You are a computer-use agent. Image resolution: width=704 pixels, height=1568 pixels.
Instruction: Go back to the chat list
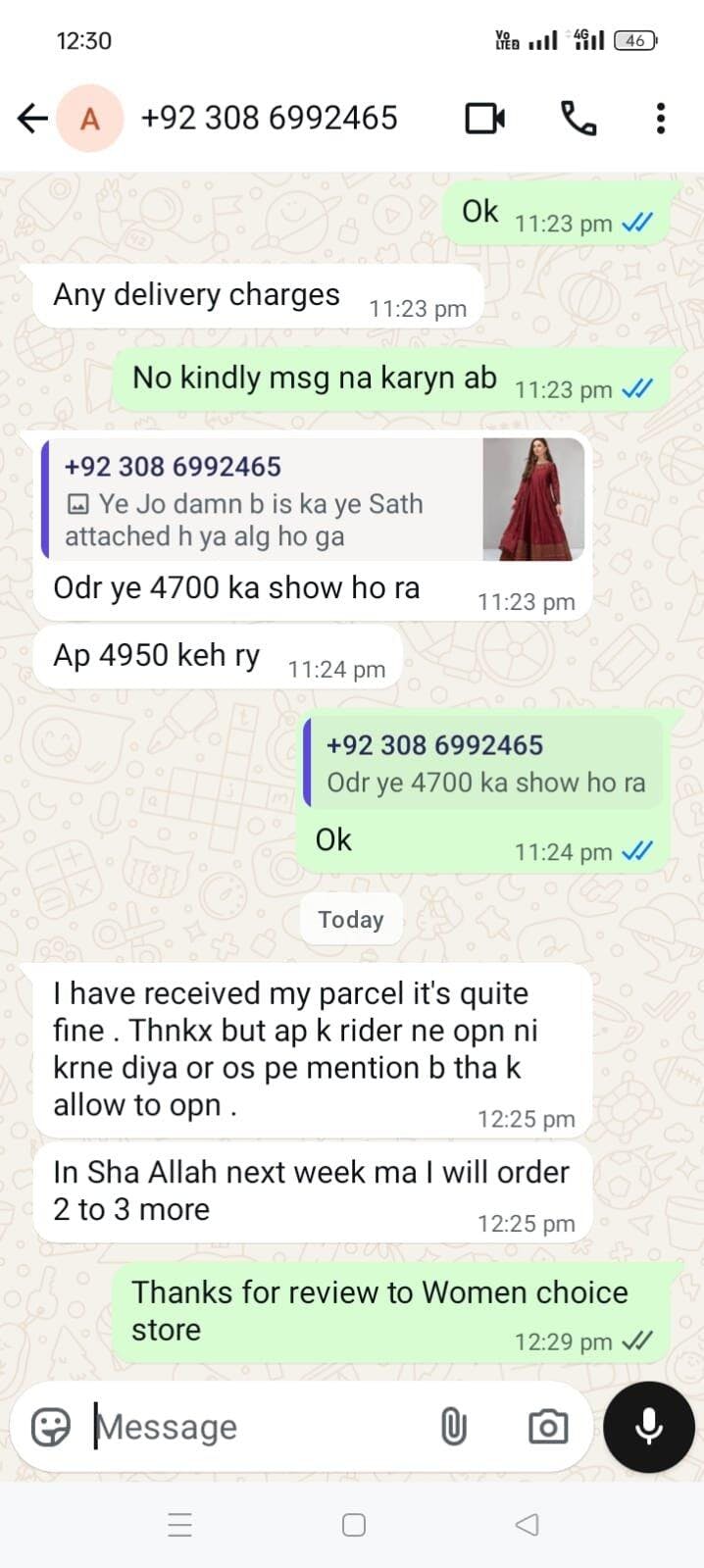[32, 119]
